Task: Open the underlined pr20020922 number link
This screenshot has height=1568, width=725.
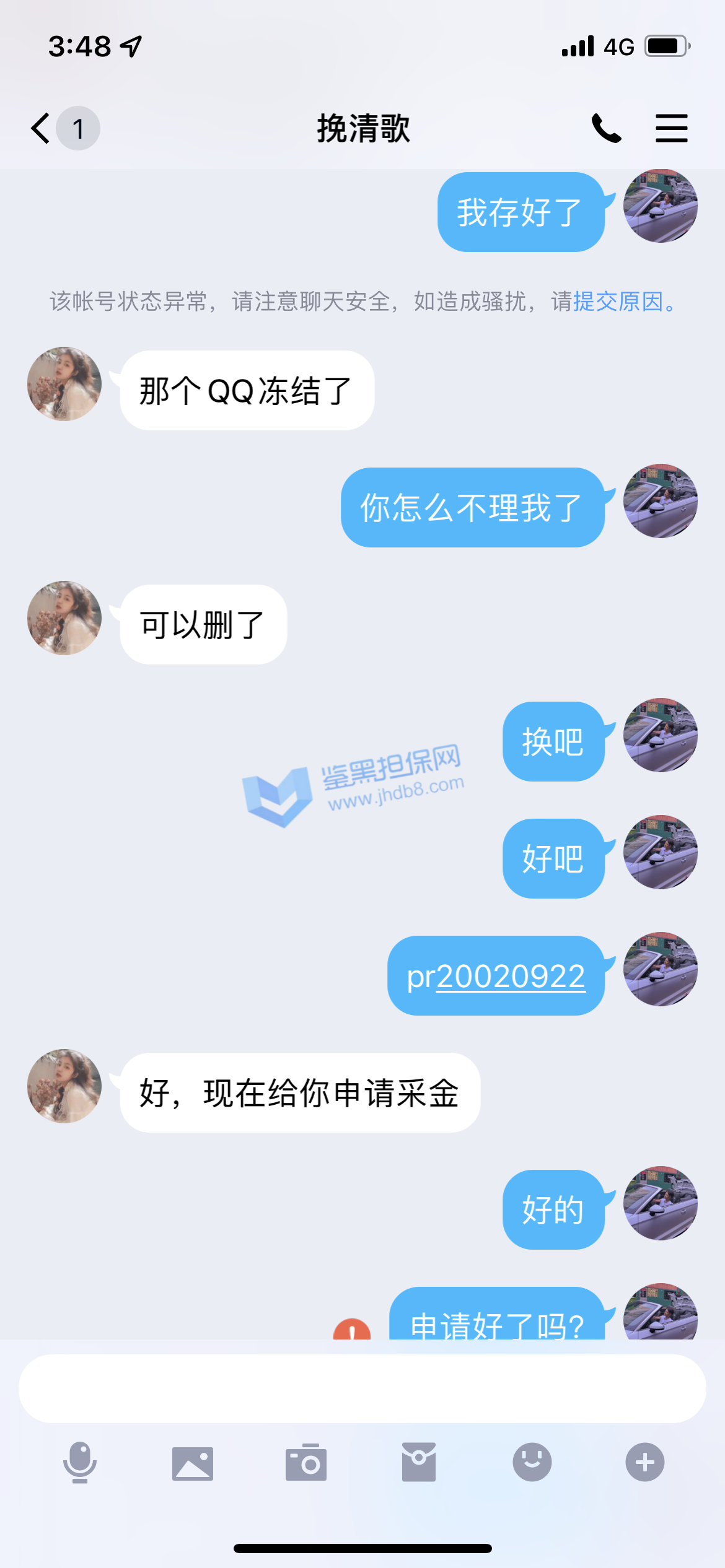Action: coord(511,977)
